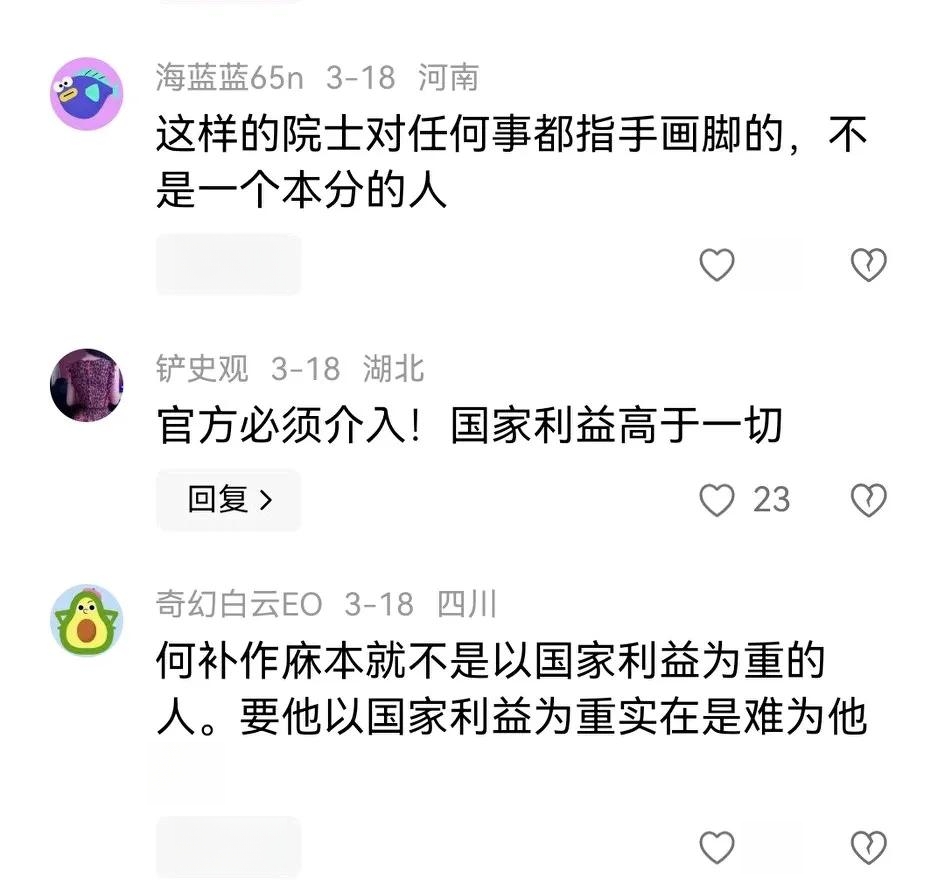Like the comment by 海蓝蓝65n
This screenshot has width=945, height=880.
716,265
